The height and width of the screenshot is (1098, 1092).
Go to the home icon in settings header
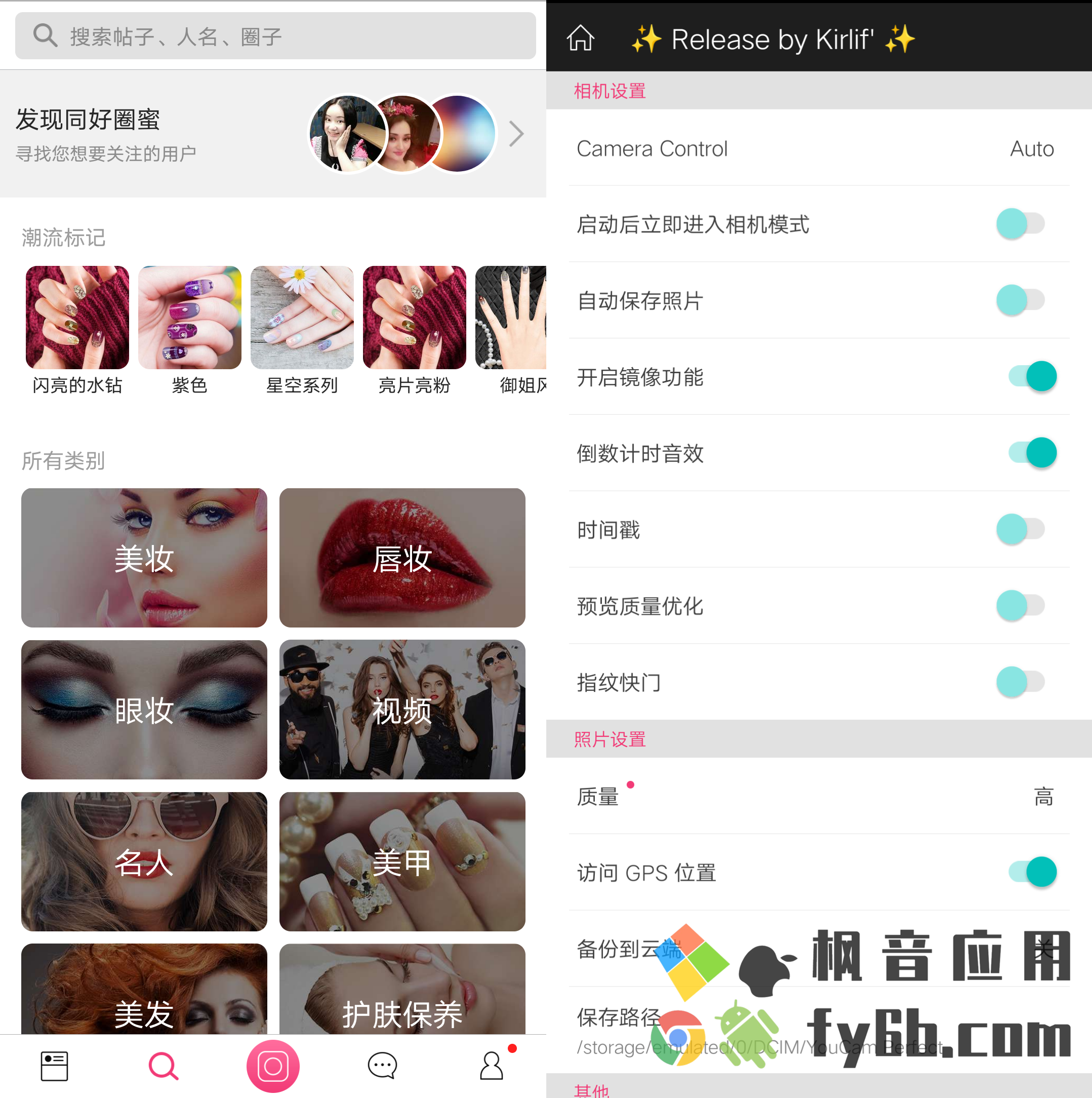pos(580,38)
